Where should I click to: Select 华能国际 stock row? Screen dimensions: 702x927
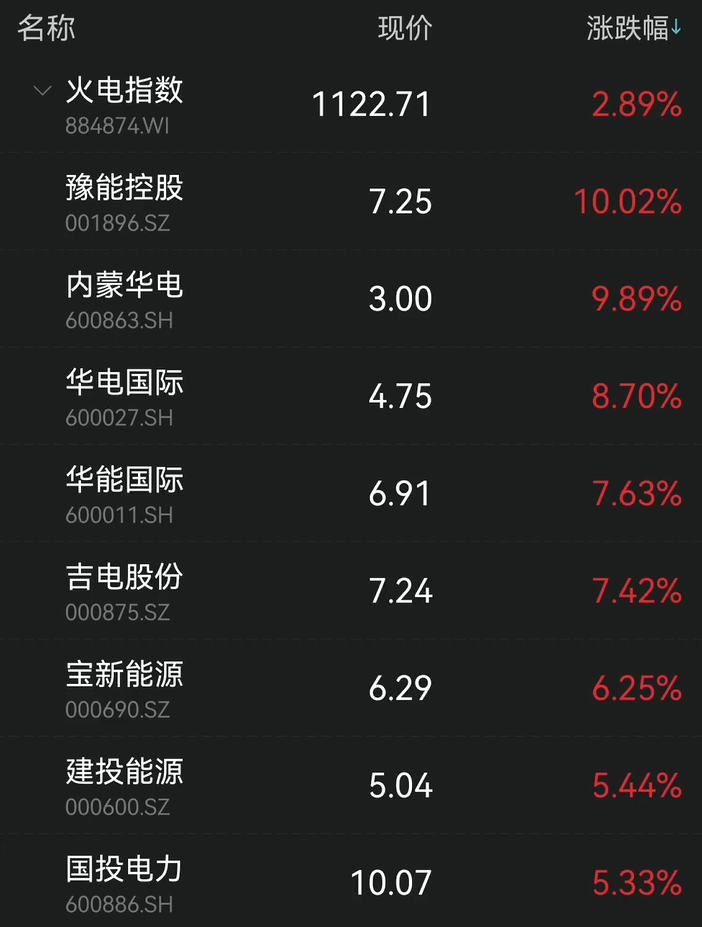(125, 480)
